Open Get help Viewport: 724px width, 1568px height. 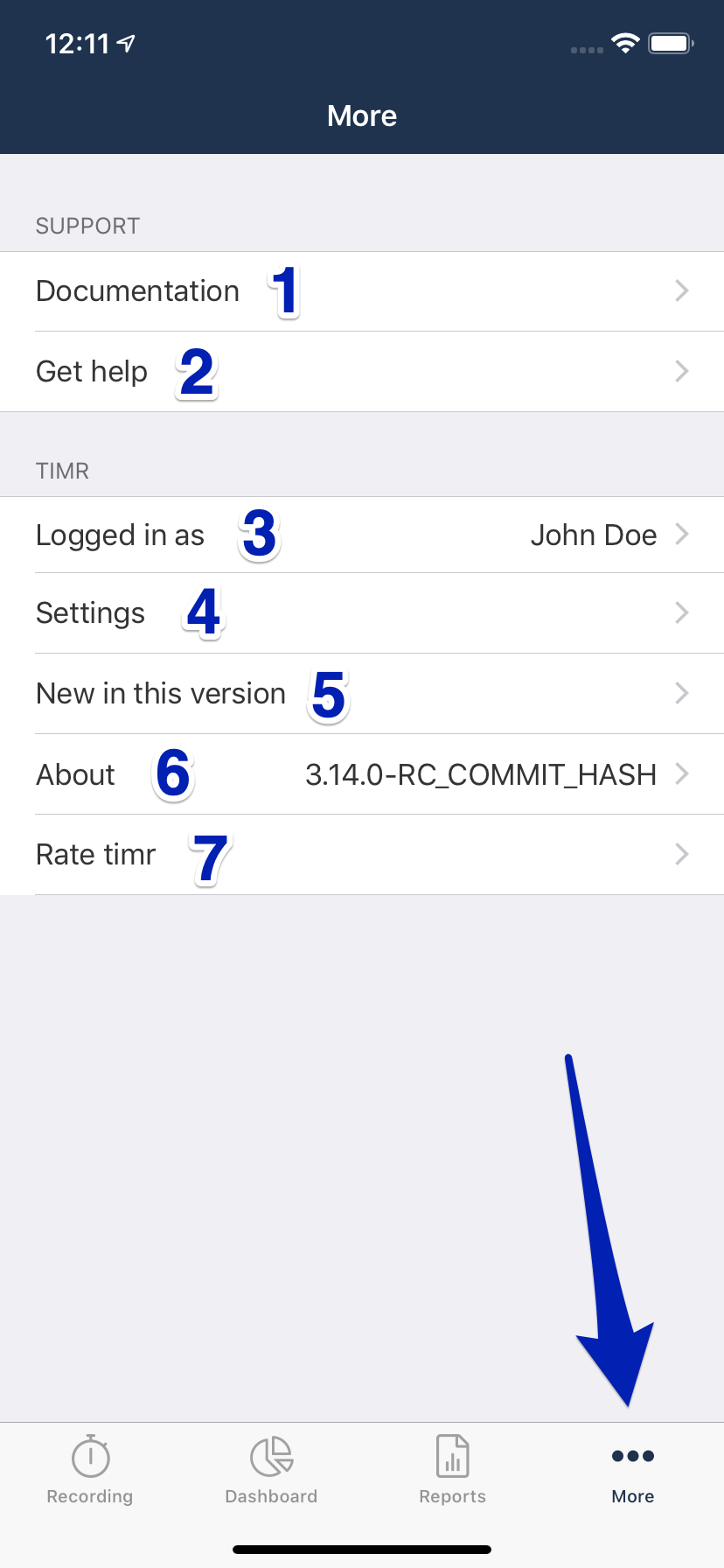(x=362, y=372)
